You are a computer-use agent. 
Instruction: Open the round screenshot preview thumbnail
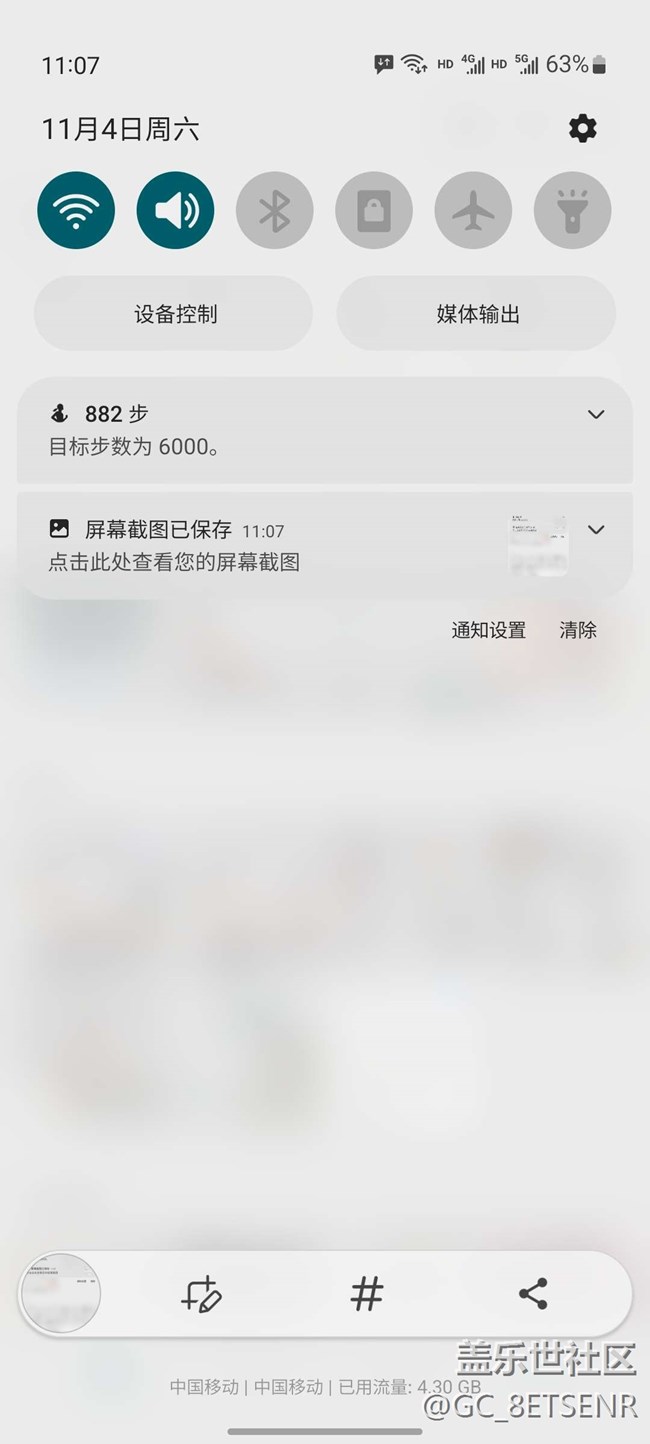61,1294
